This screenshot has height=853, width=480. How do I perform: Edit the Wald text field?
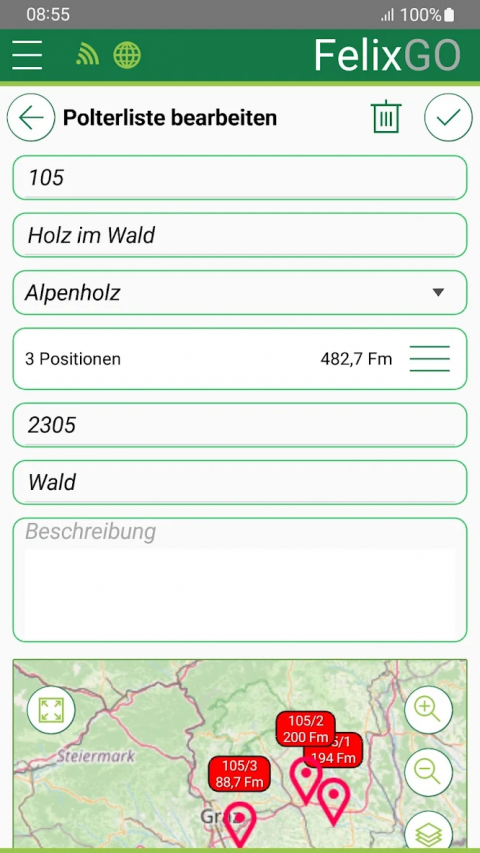[240, 483]
